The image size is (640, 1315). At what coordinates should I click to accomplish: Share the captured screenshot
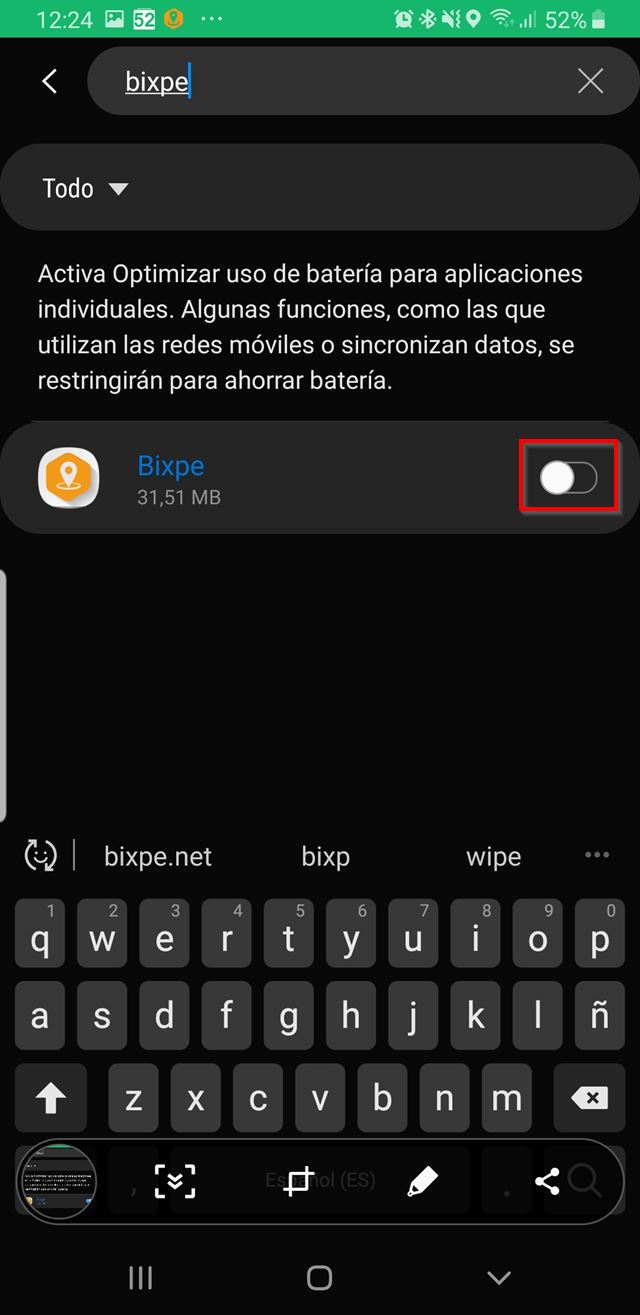(546, 1181)
